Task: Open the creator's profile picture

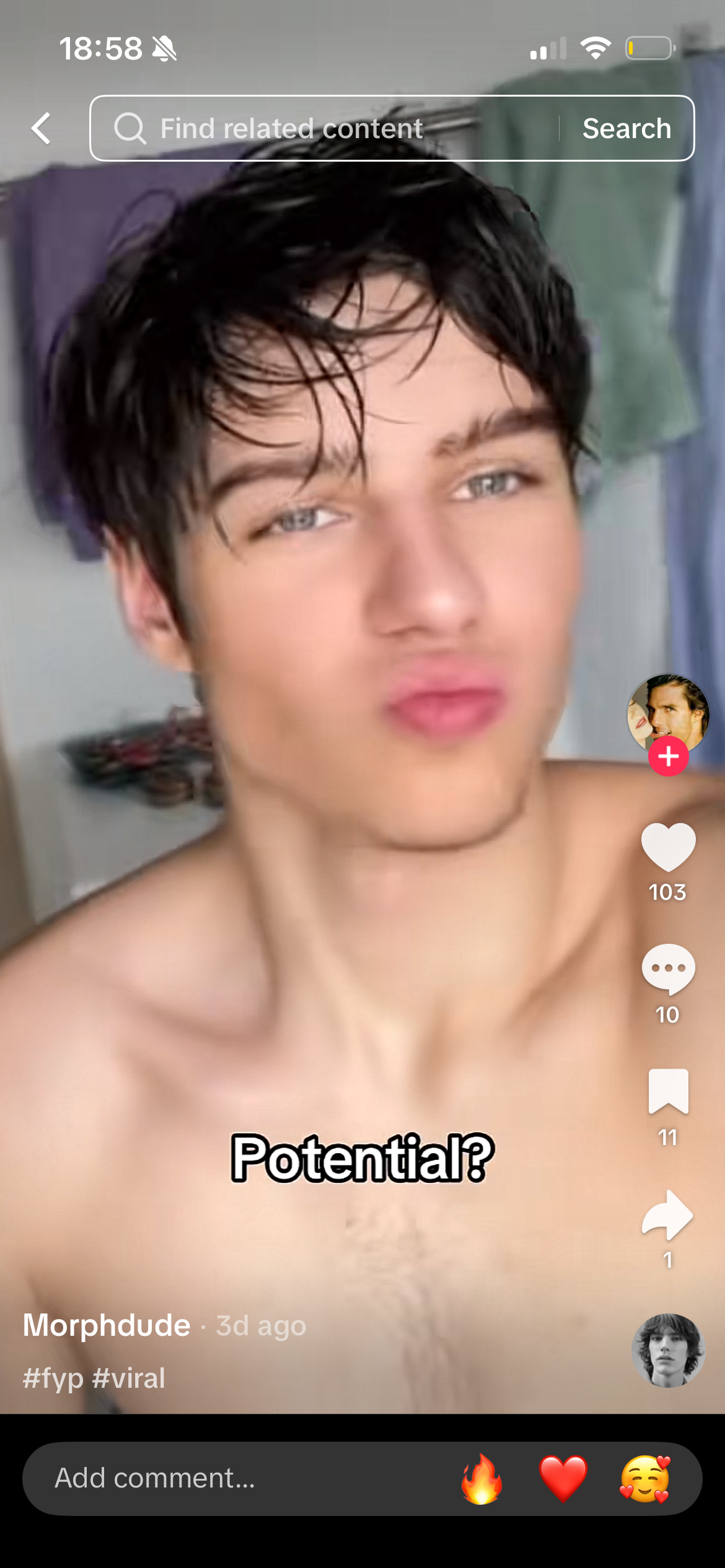Action: coord(668,712)
